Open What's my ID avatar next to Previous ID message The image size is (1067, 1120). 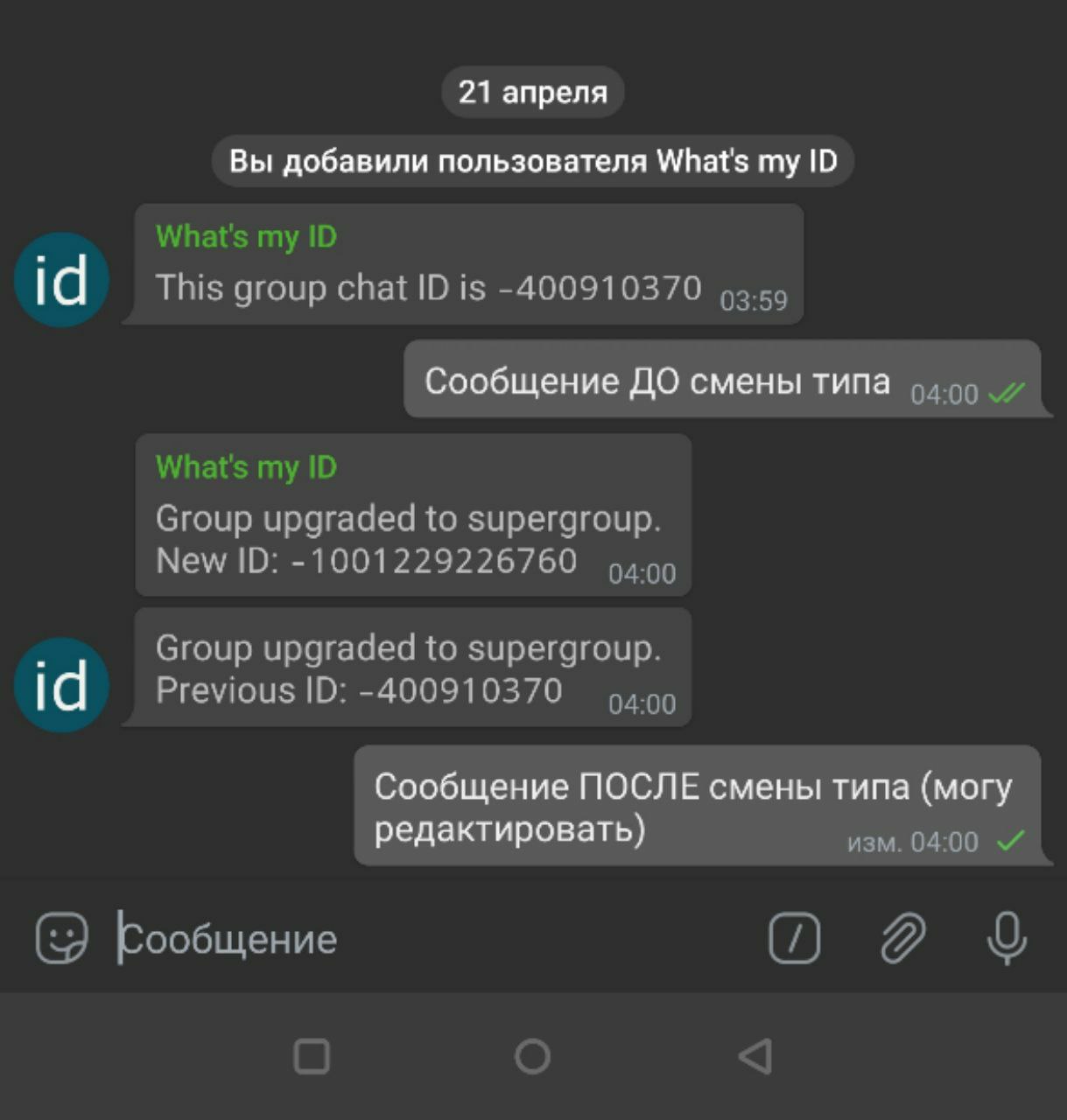61,685
